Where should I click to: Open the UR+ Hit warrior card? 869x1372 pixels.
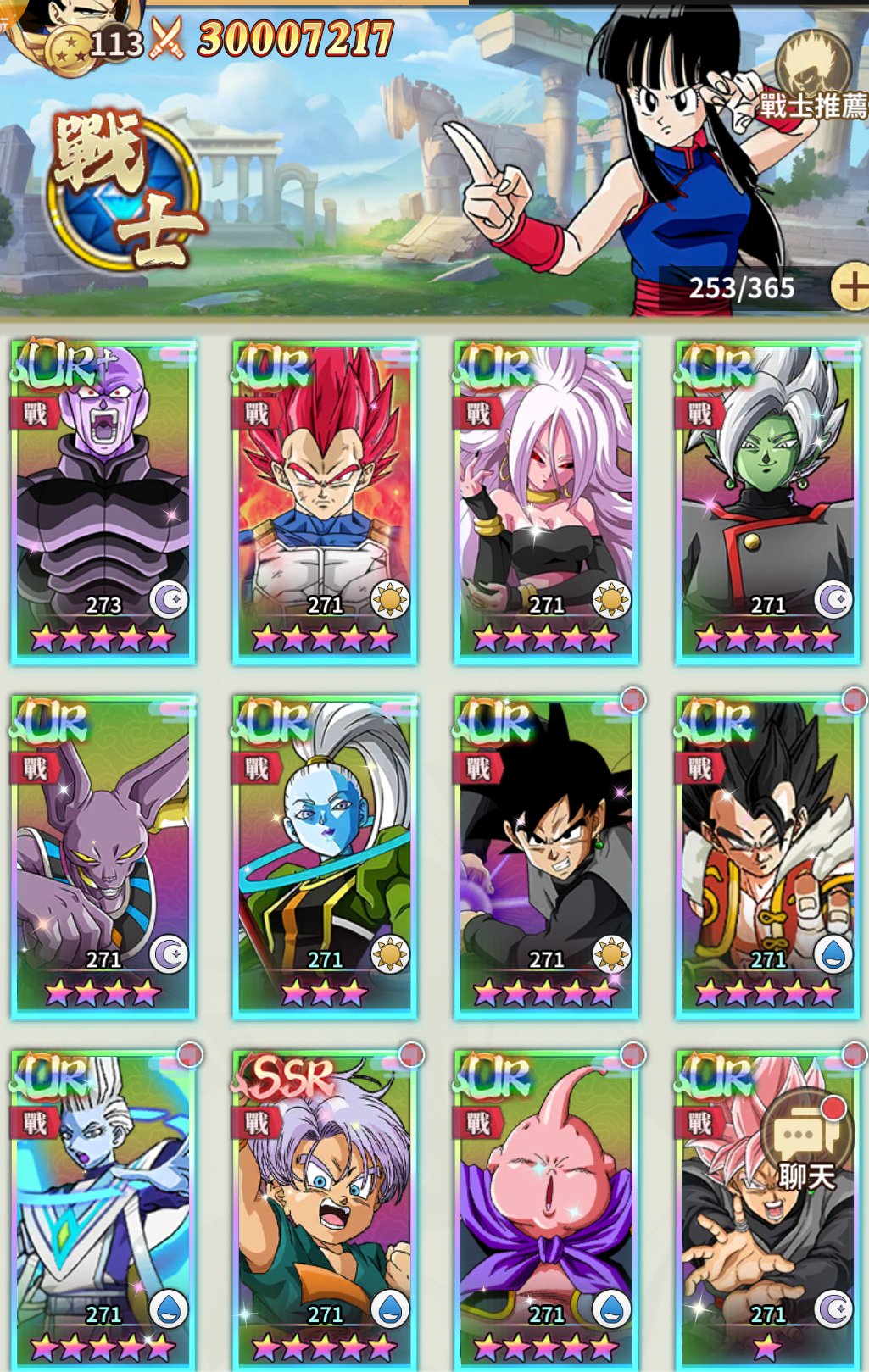[x=103, y=500]
